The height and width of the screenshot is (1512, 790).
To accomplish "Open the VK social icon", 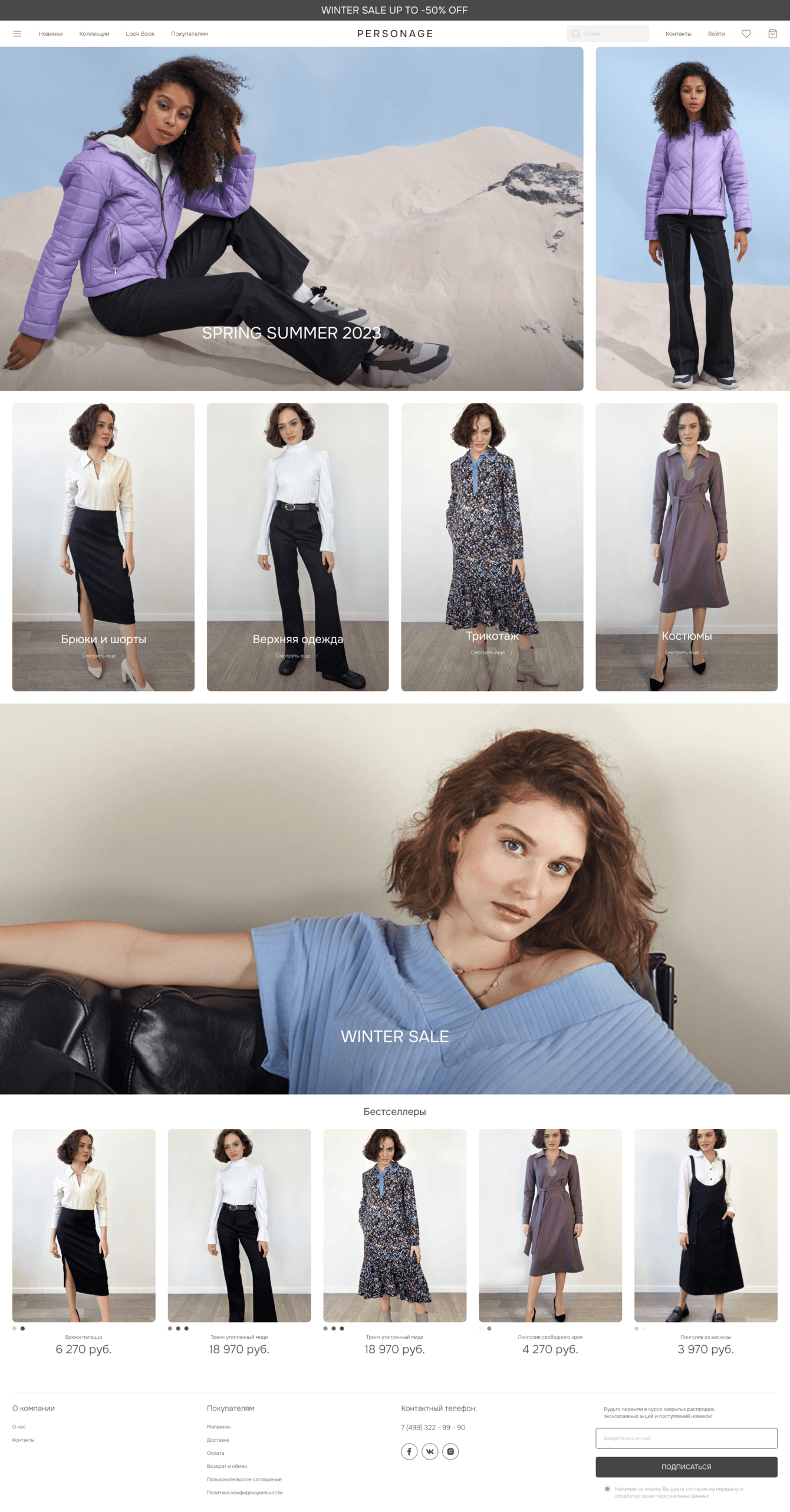I will (430, 1451).
